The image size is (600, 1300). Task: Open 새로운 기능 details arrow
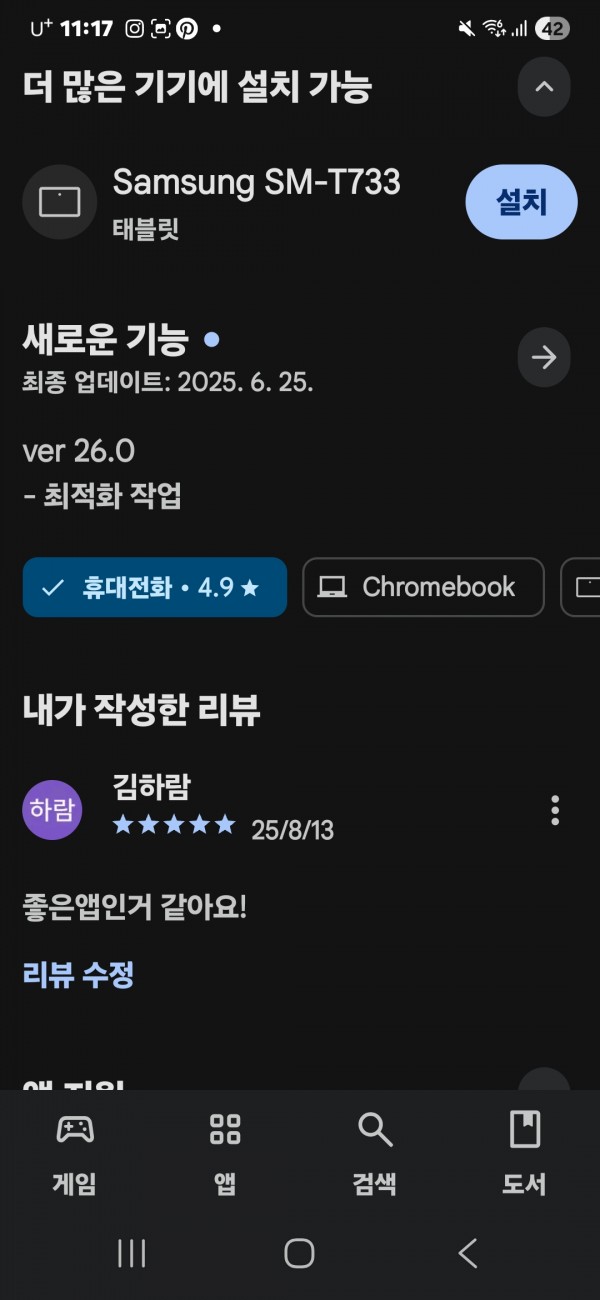pyautogui.click(x=544, y=358)
